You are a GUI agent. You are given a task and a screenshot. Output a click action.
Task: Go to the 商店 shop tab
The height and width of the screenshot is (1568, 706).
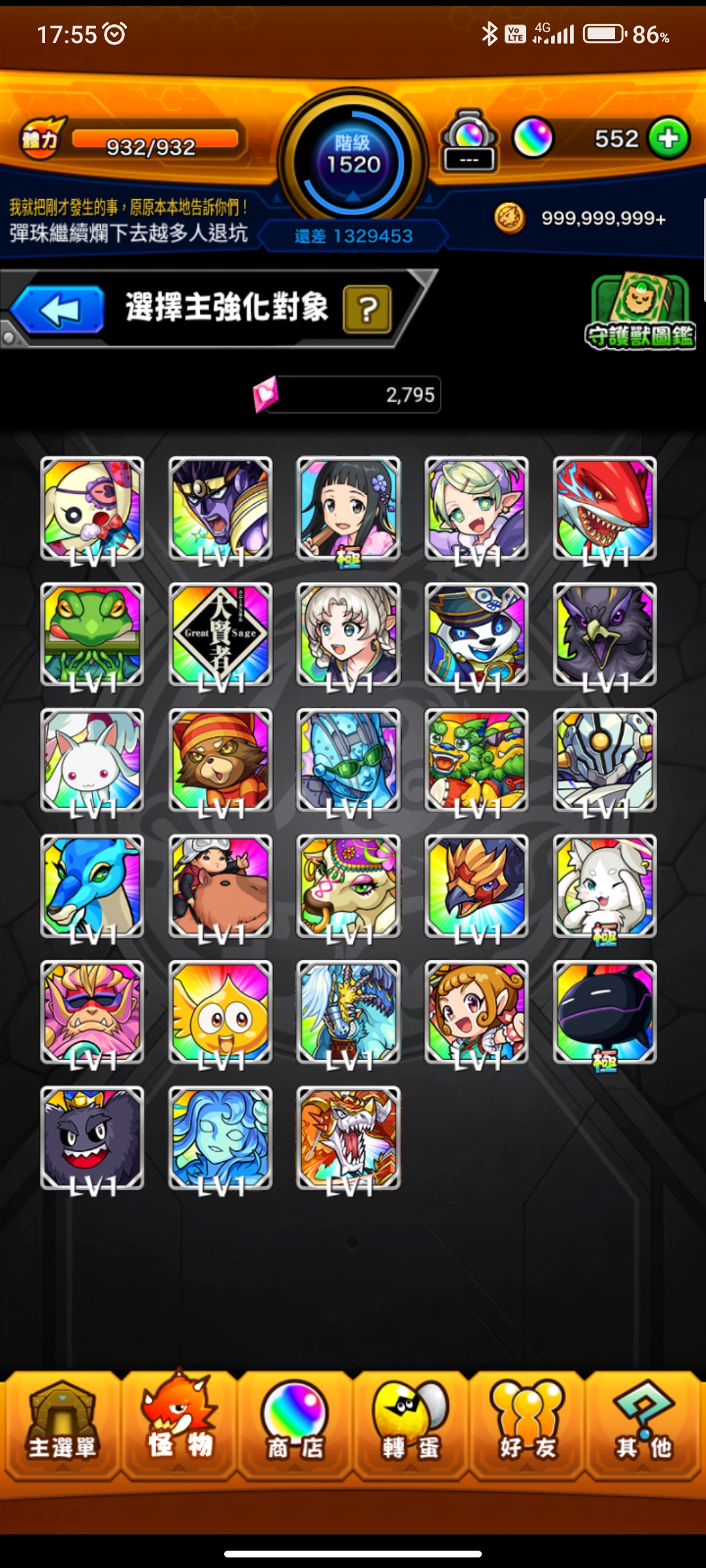coord(295,1424)
